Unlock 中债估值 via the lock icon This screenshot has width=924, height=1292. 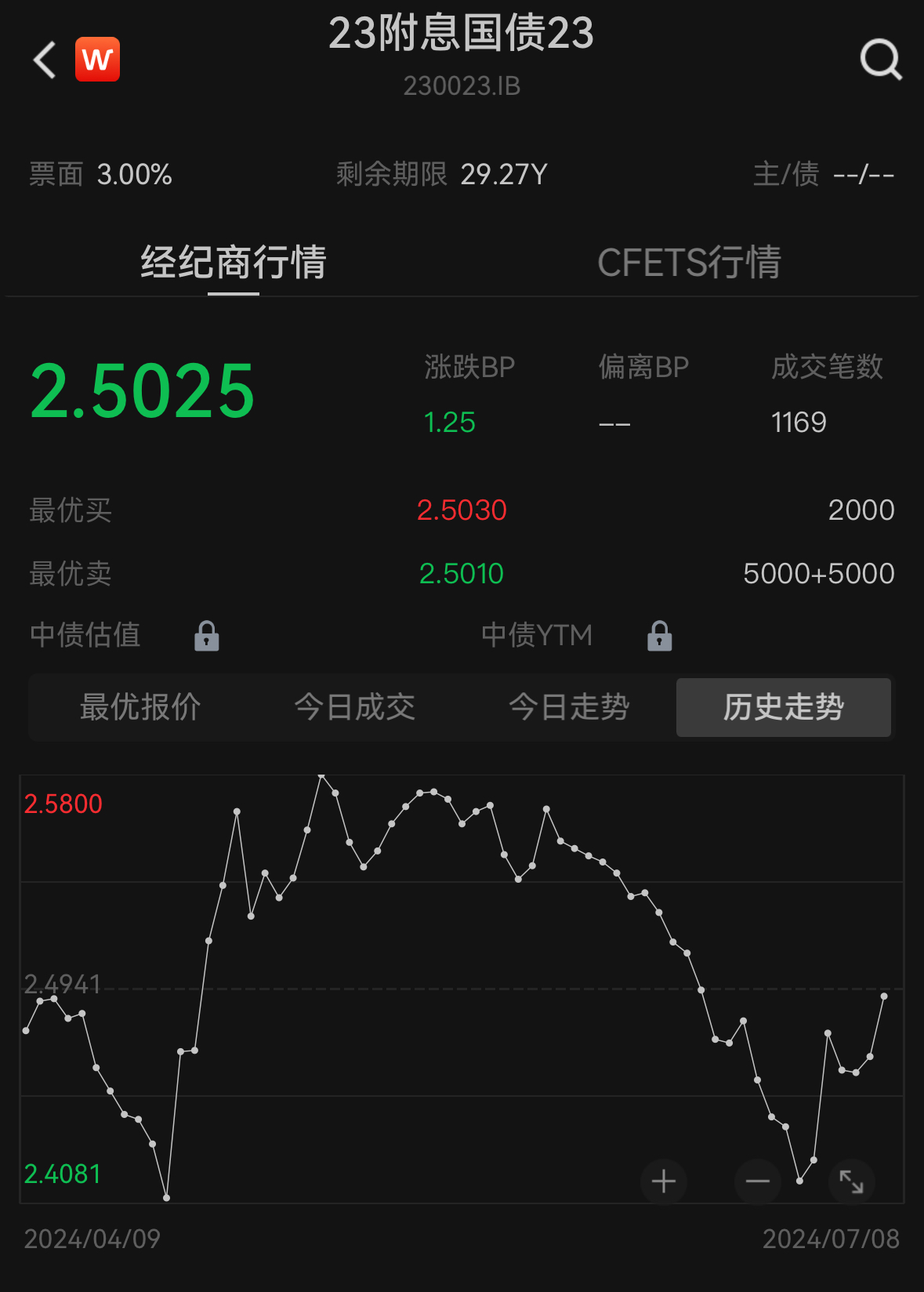tap(207, 636)
